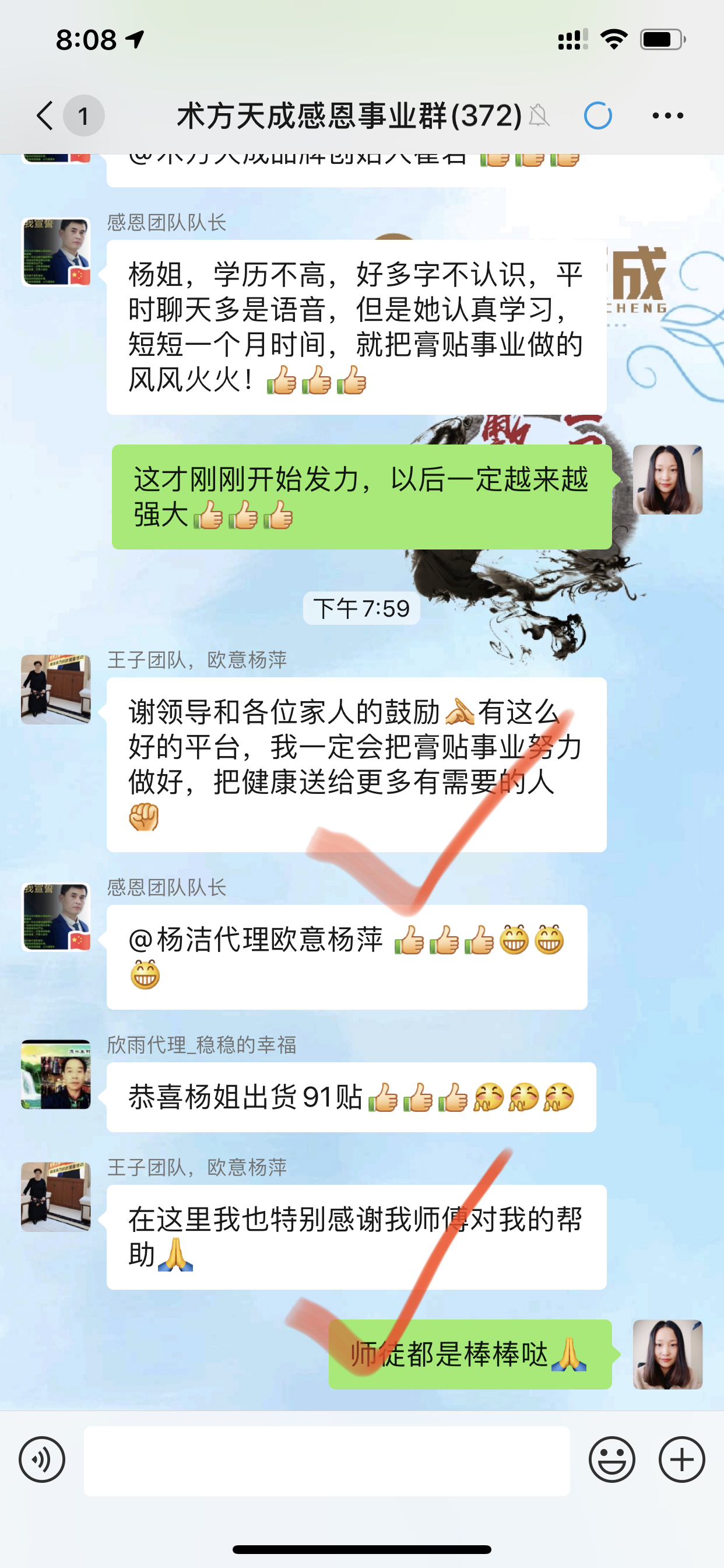This screenshot has width=724, height=1568.
Task: Open 感恩团队队长 avatar beside 杨姐学历不高 message
Action: (56, 252)
